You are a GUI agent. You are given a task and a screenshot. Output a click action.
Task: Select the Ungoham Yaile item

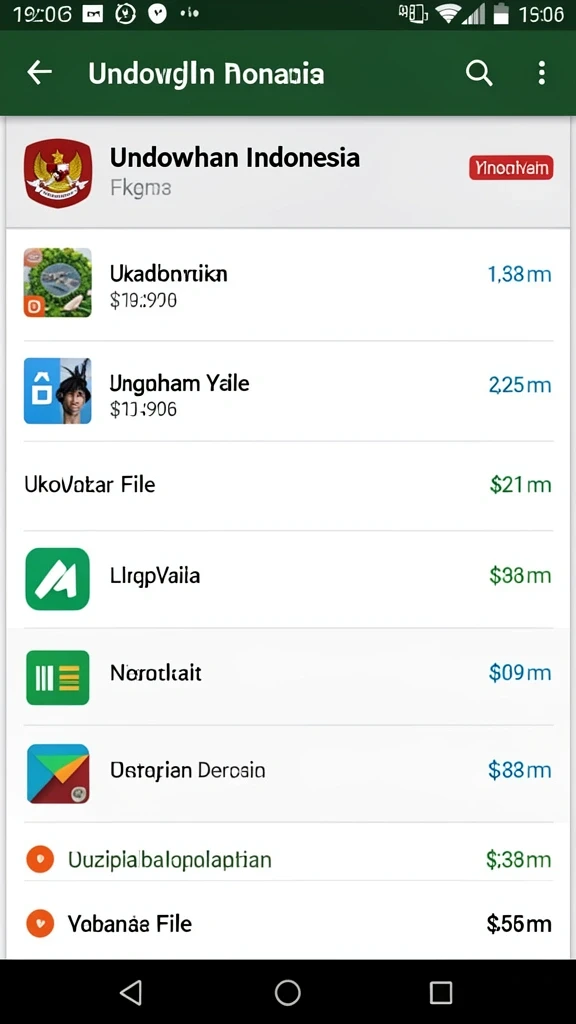[288, 391]
